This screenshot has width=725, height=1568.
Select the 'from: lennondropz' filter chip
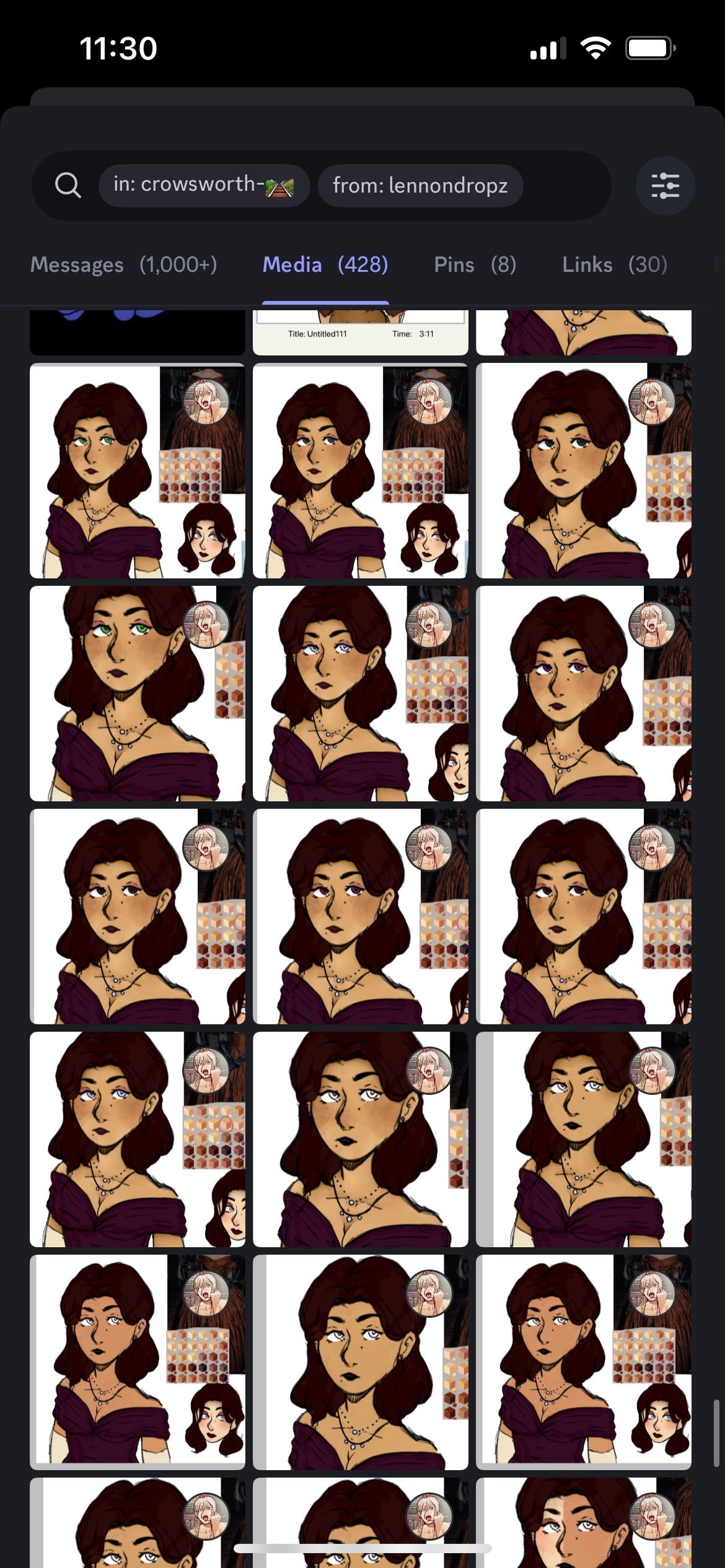coord(420,185)
